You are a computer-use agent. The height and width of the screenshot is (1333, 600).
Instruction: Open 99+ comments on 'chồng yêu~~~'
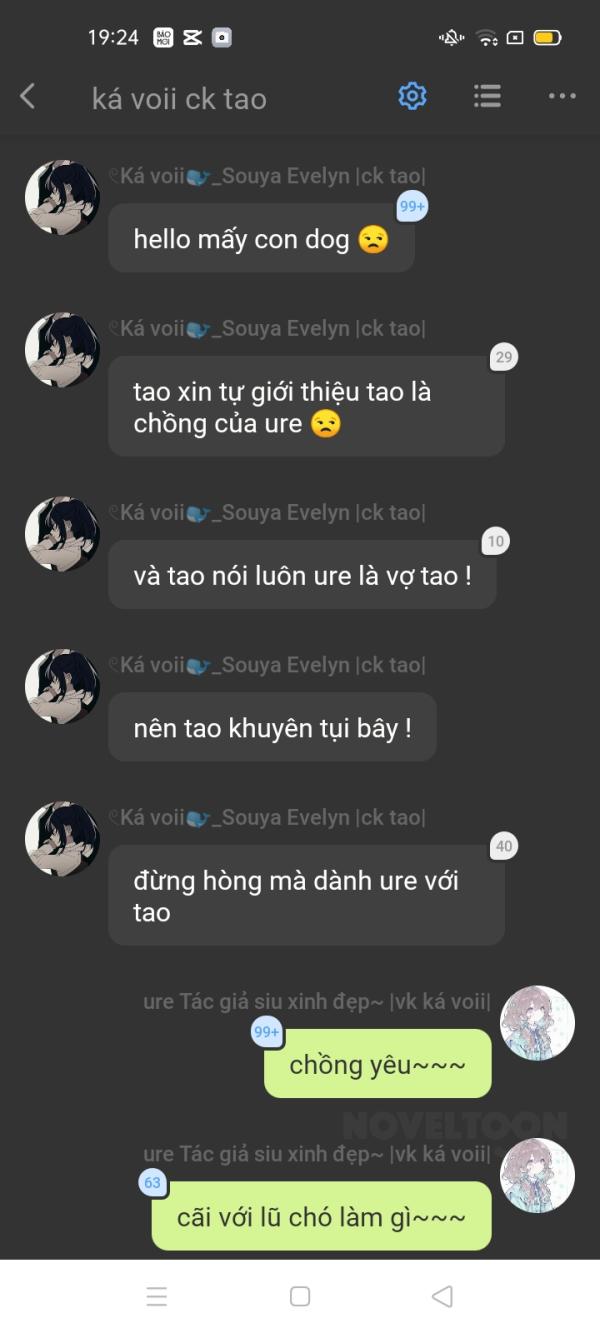(x=267, y=1032)
